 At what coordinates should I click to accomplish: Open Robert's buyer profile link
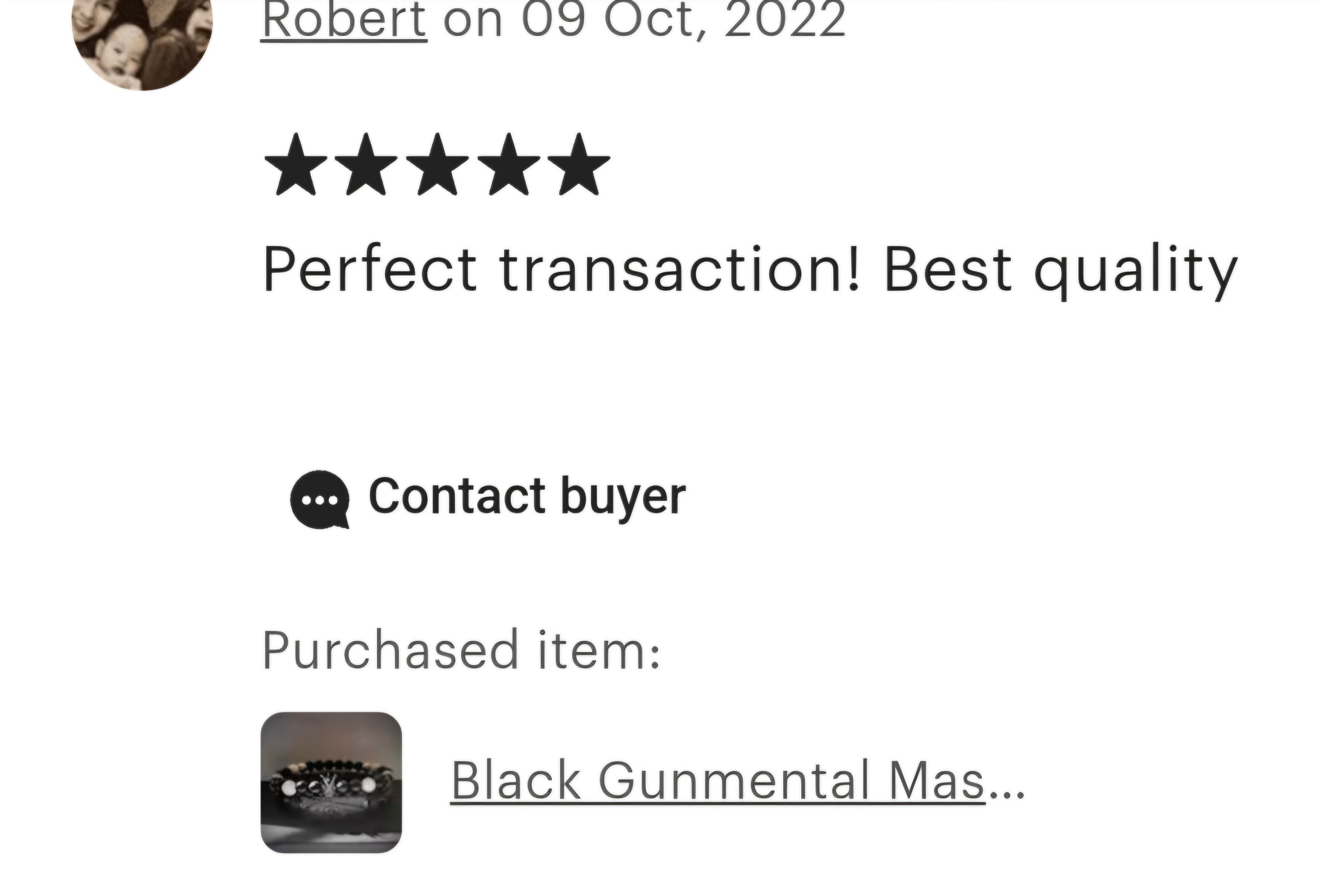click(343, 20)
